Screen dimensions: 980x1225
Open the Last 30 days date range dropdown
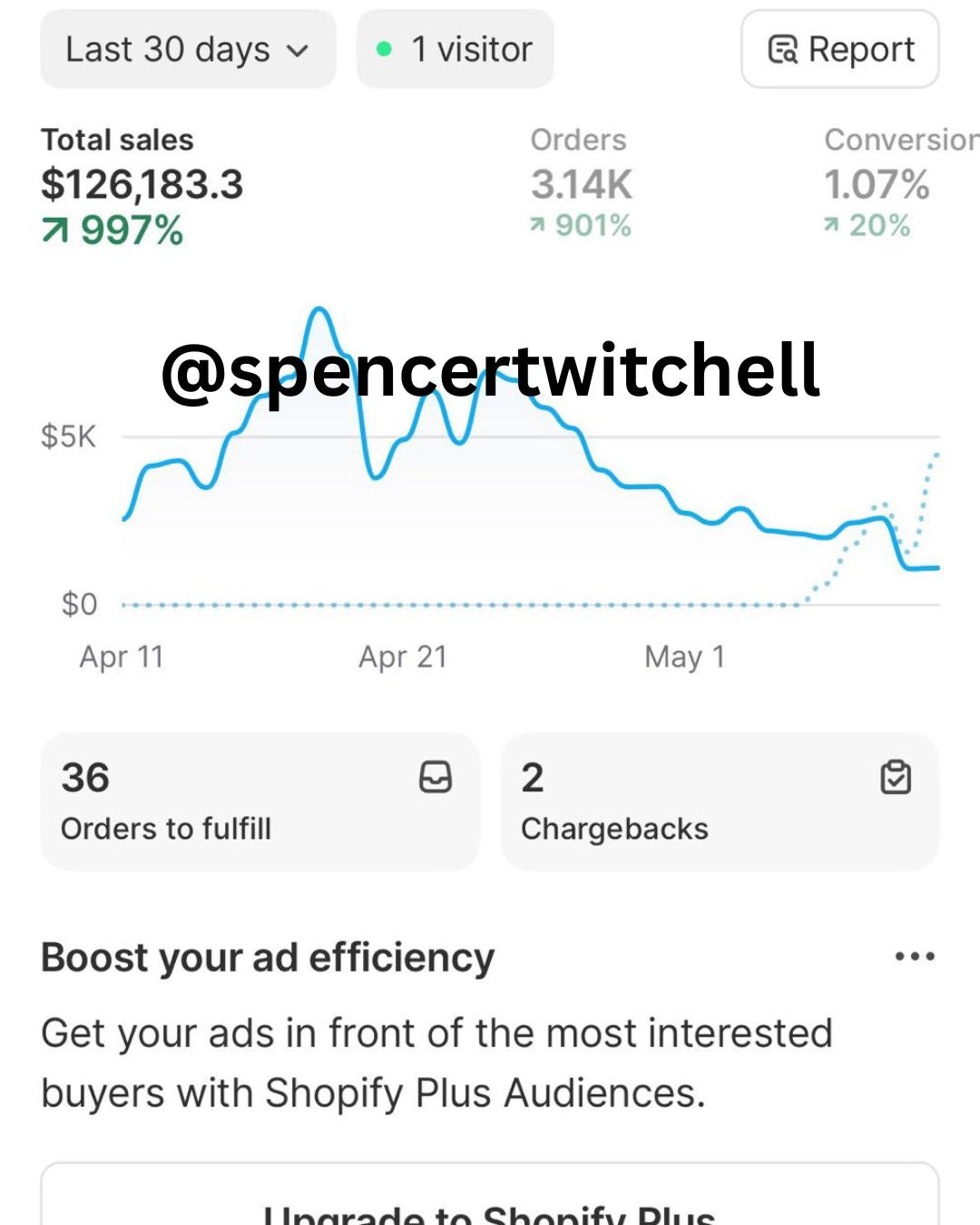pos(188,49)
